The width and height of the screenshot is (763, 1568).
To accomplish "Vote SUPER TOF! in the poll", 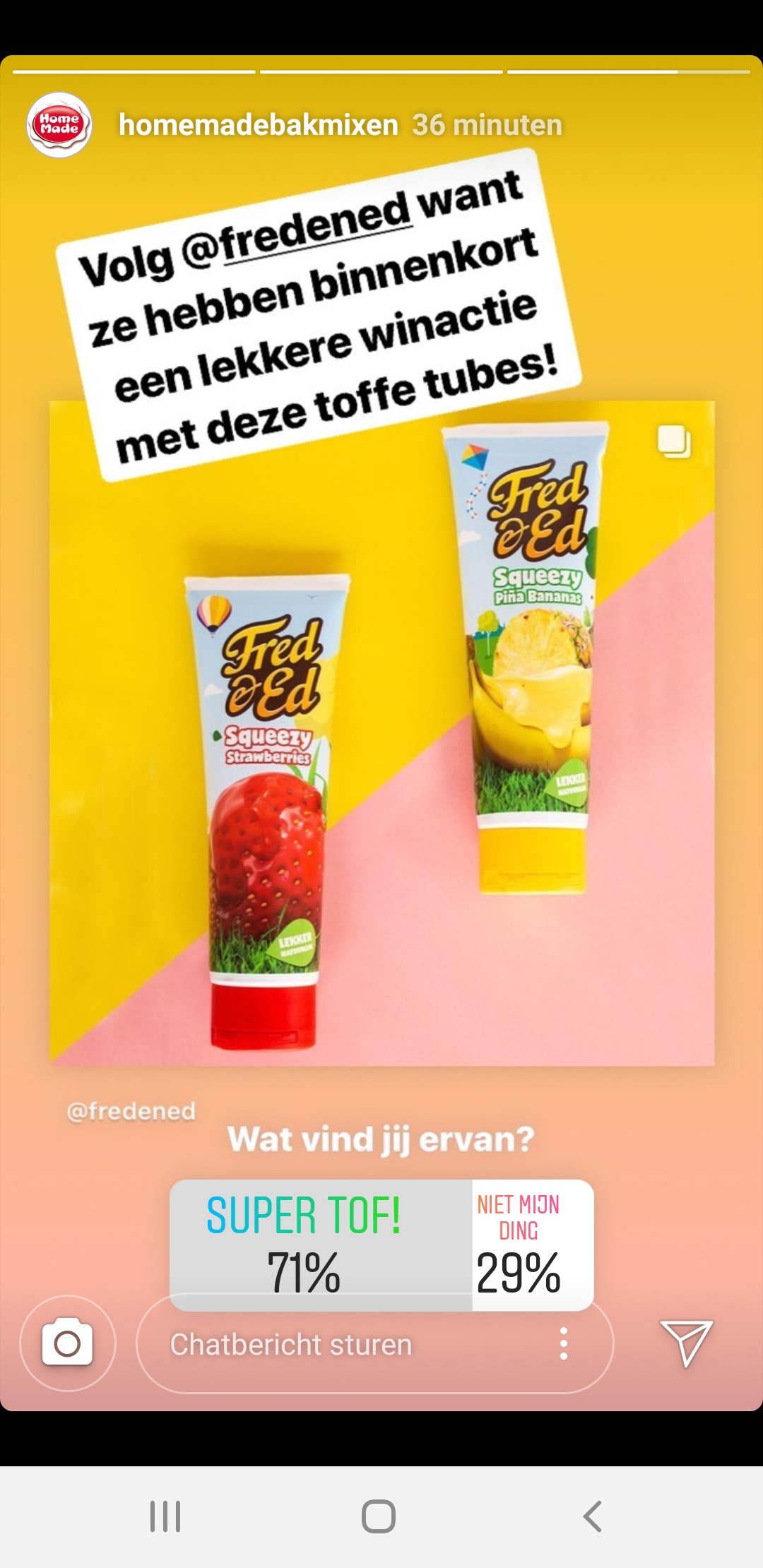I will click(321, 1245).
